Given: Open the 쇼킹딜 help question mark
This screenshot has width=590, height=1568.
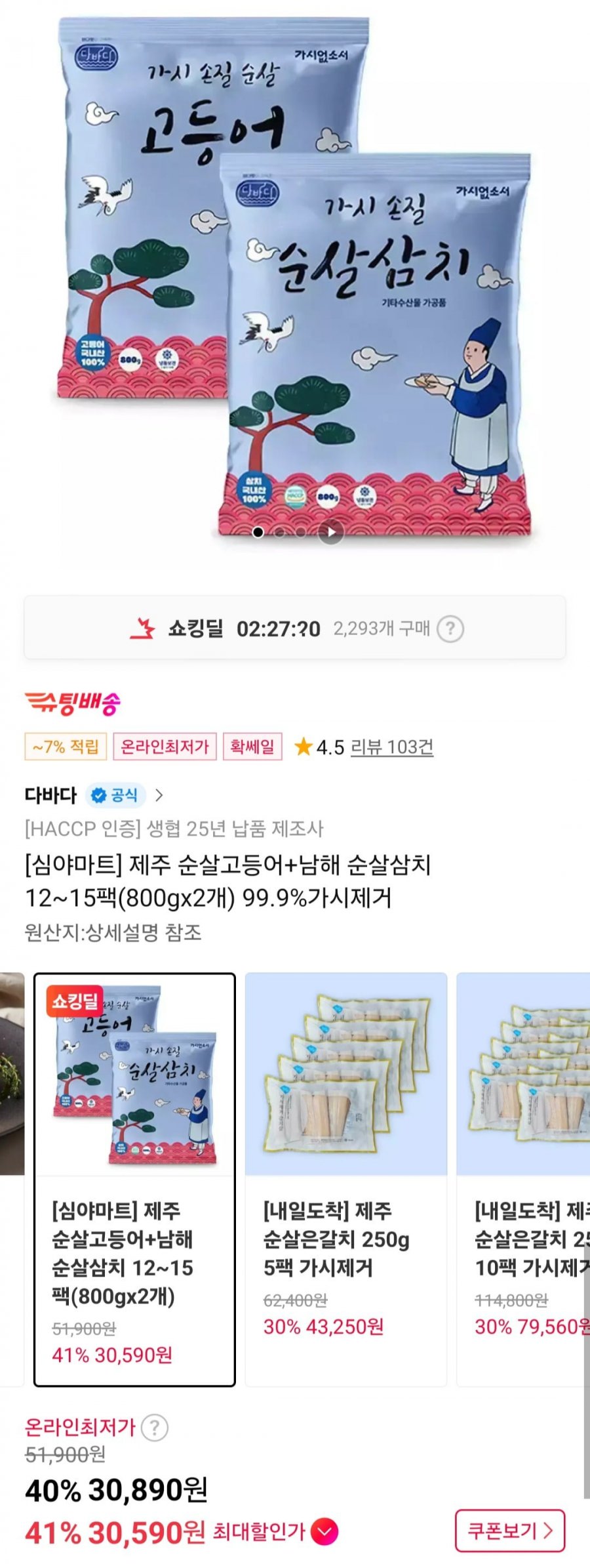Looking at the screenshot, I should [450, 629].
